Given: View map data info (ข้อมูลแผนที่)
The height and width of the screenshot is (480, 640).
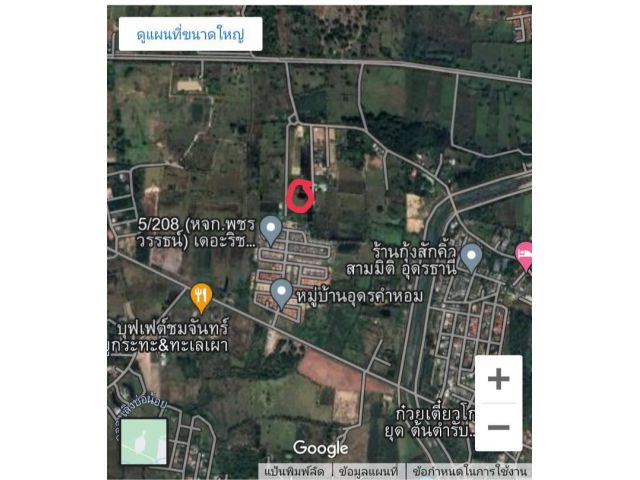Looking at the screenshot, I should click(367, 471).
